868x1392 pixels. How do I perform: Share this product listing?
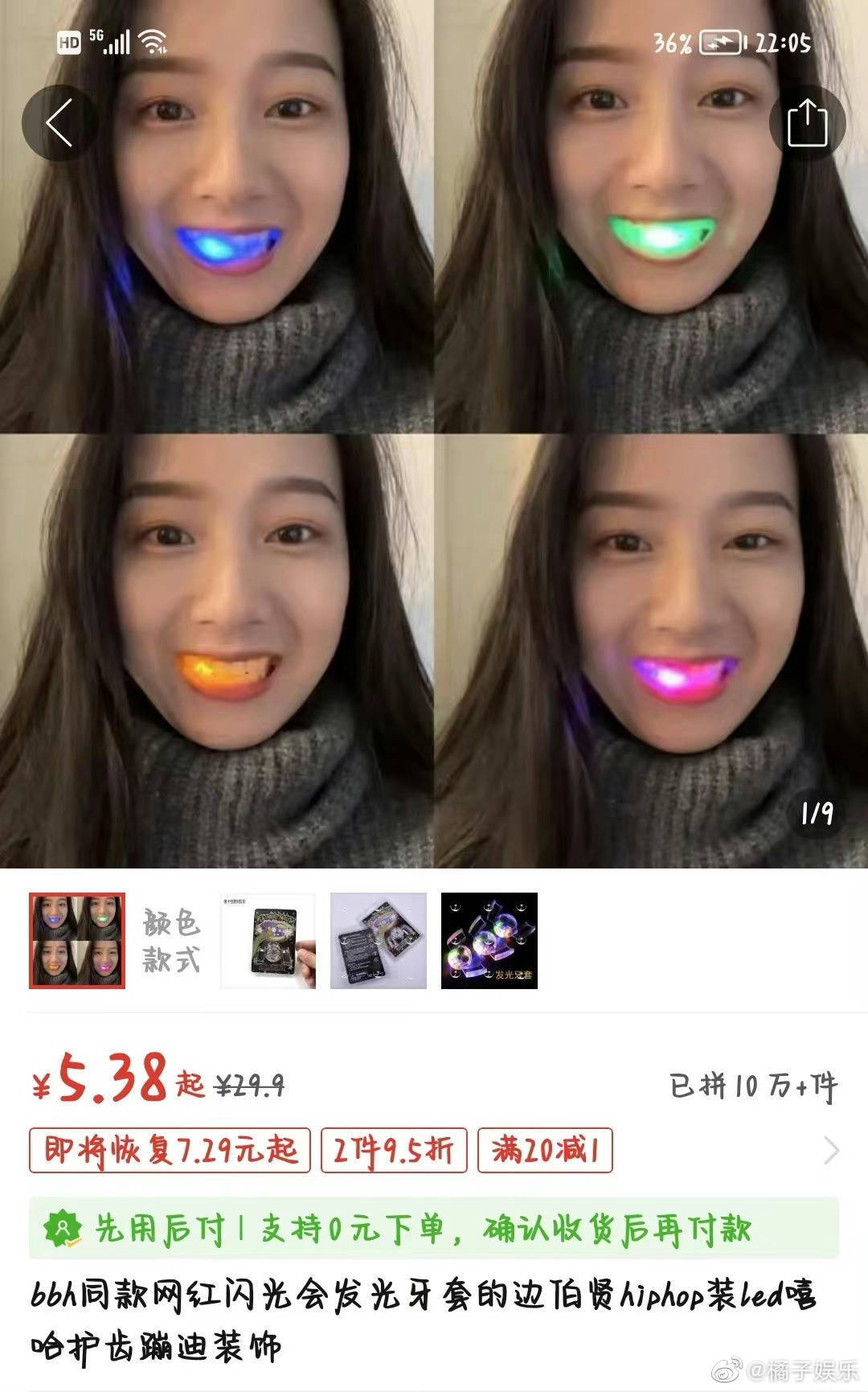point(807,123)
